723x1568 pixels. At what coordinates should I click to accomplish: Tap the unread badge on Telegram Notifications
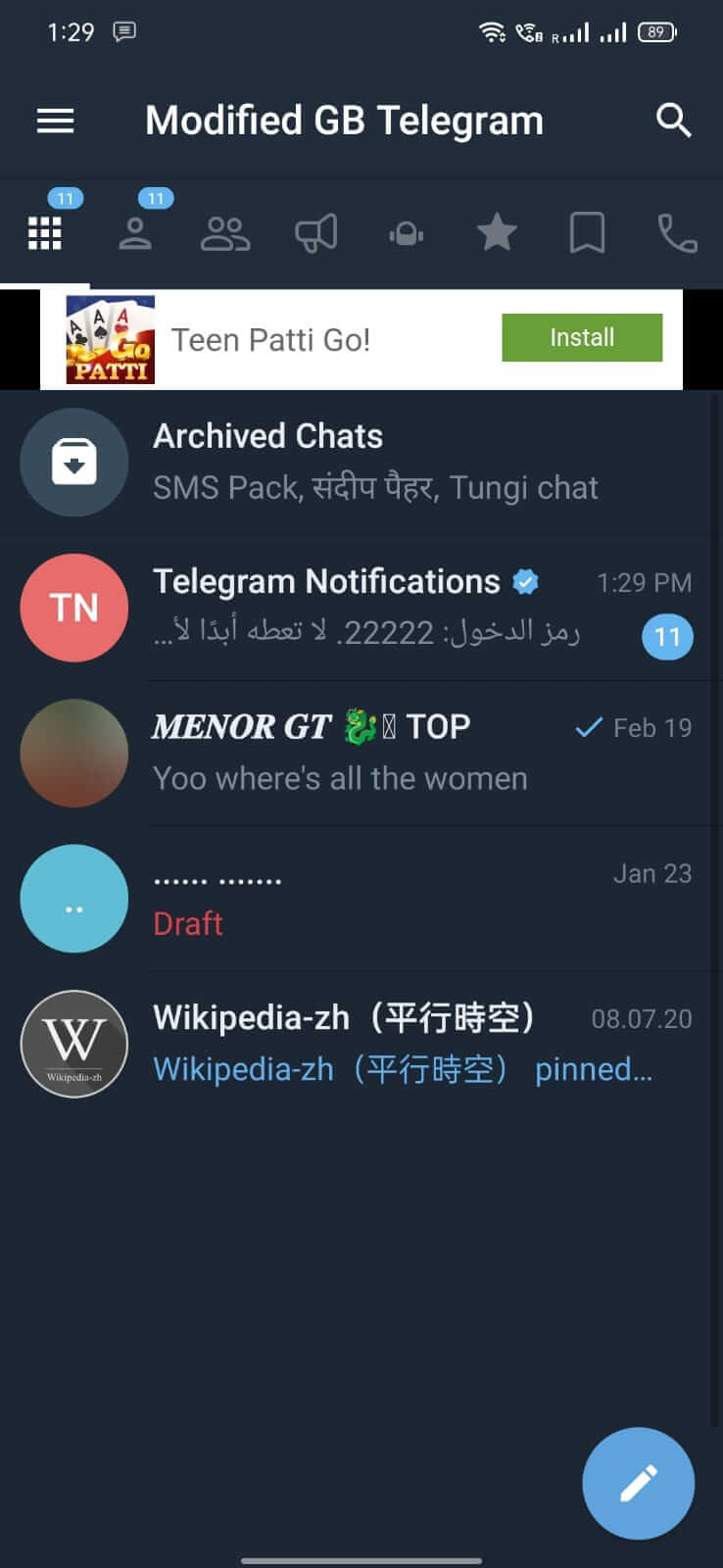[667, 637]
